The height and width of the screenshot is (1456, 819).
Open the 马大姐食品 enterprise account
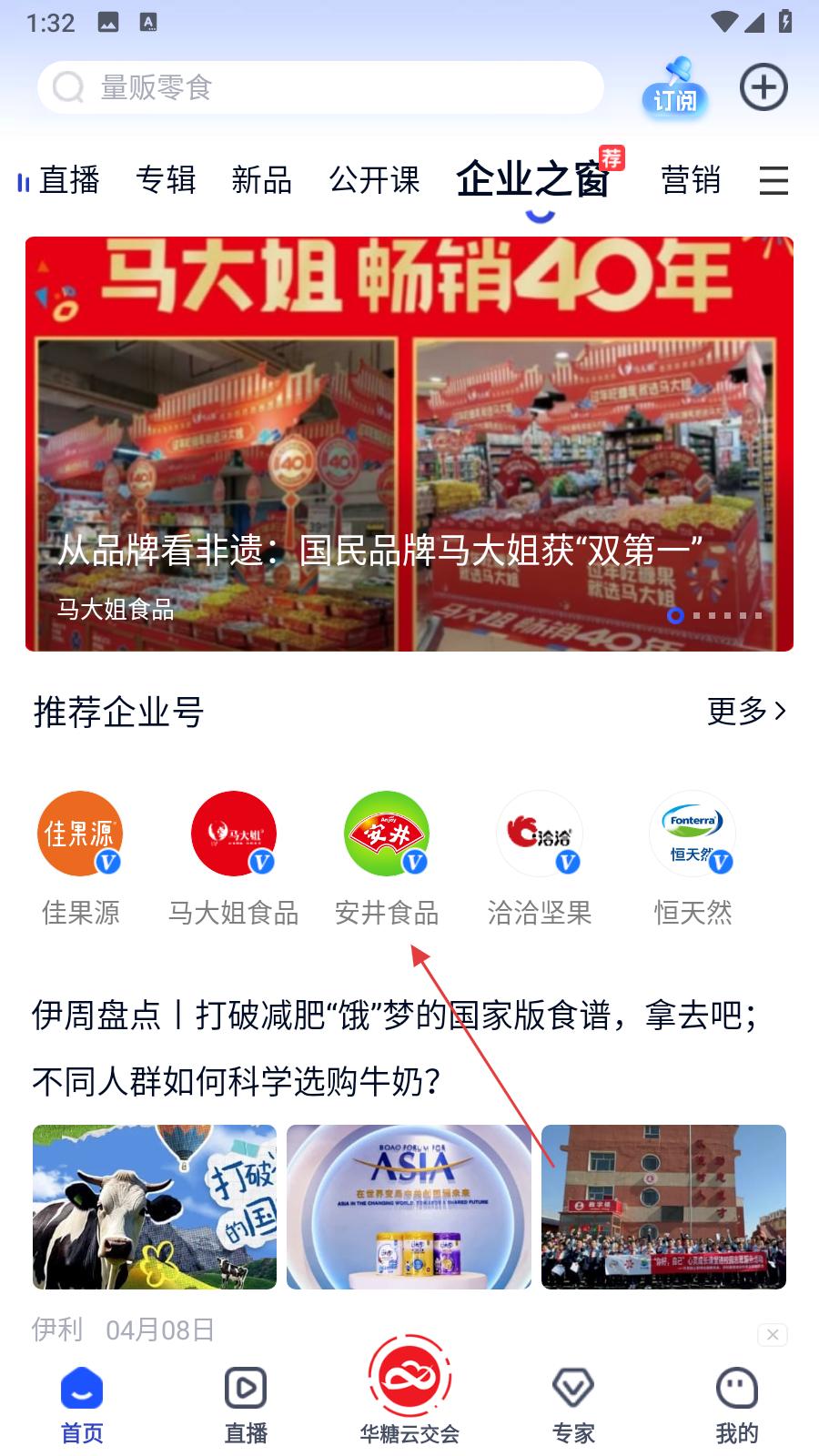[x=234, y=834]
